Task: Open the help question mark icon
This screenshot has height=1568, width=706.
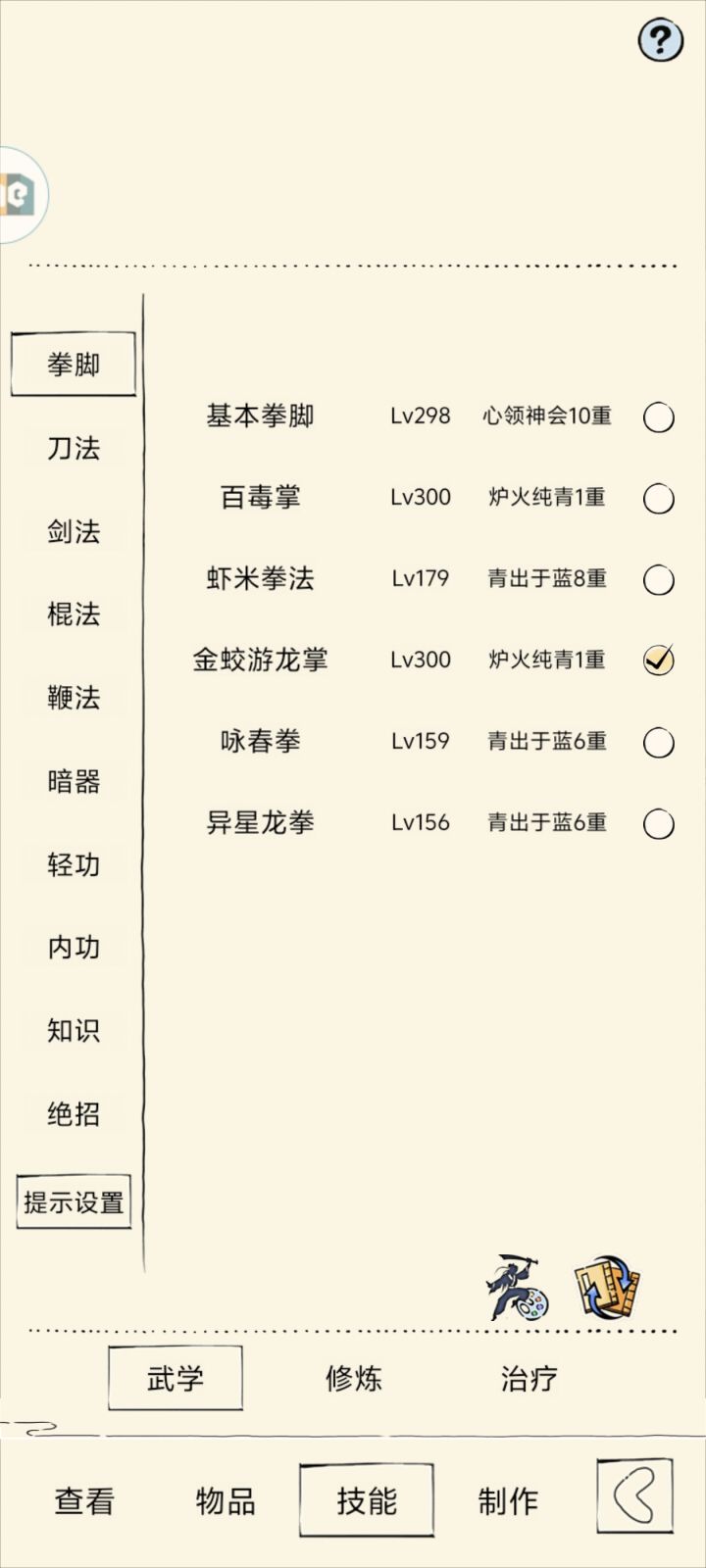Action: [x=661, y=40]
